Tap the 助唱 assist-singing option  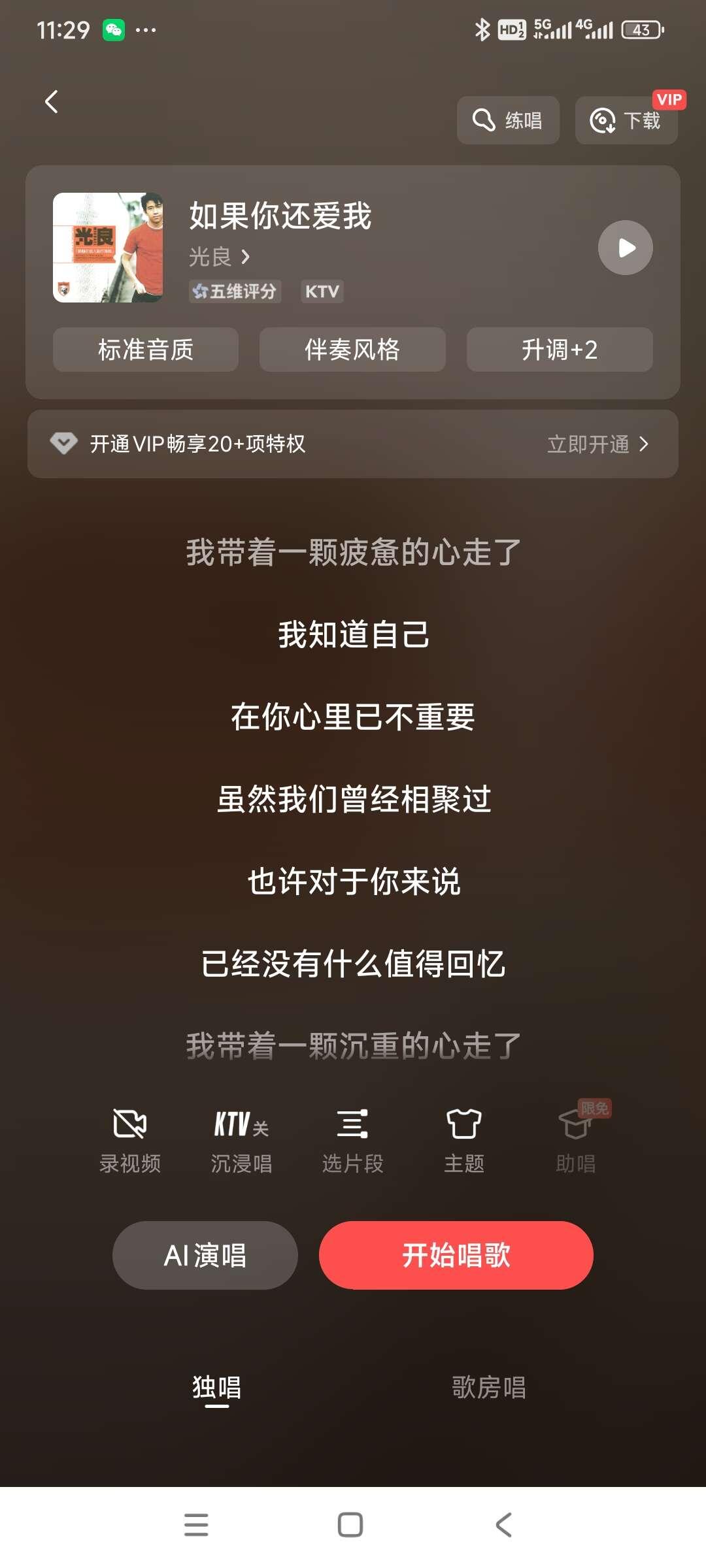tap(576, 1139)
